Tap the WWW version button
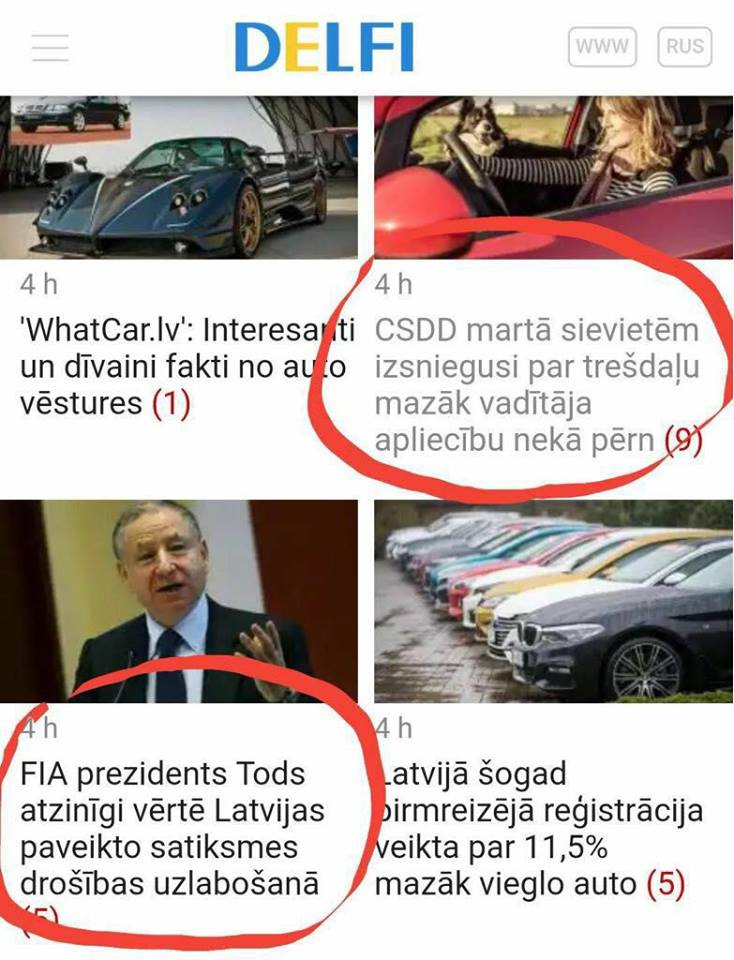This screenshot has width=734, height=960. click(602, 46)
